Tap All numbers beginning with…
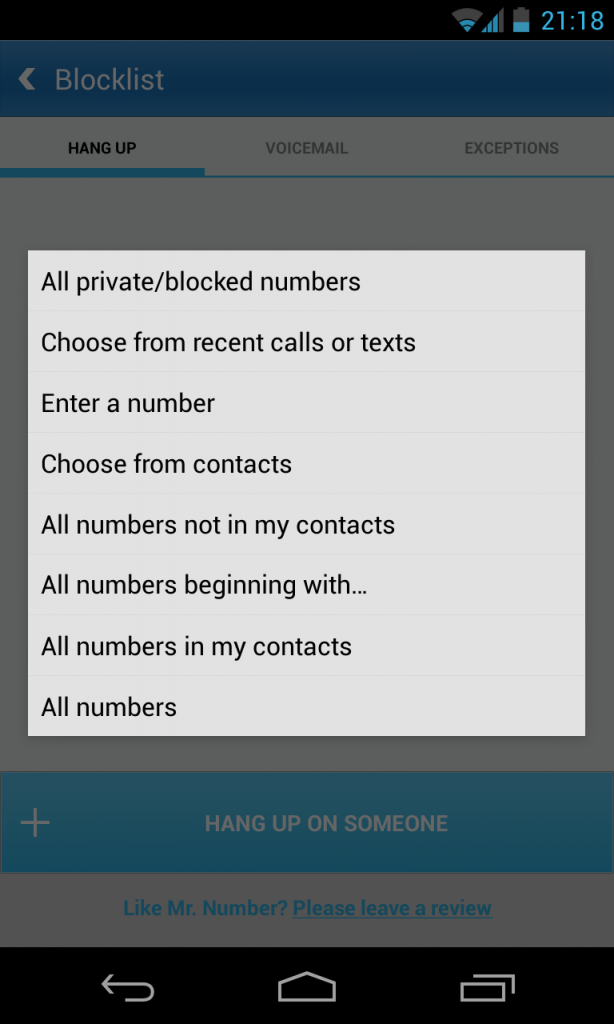The image size is (614, 1024). click(x=306, y=585)
